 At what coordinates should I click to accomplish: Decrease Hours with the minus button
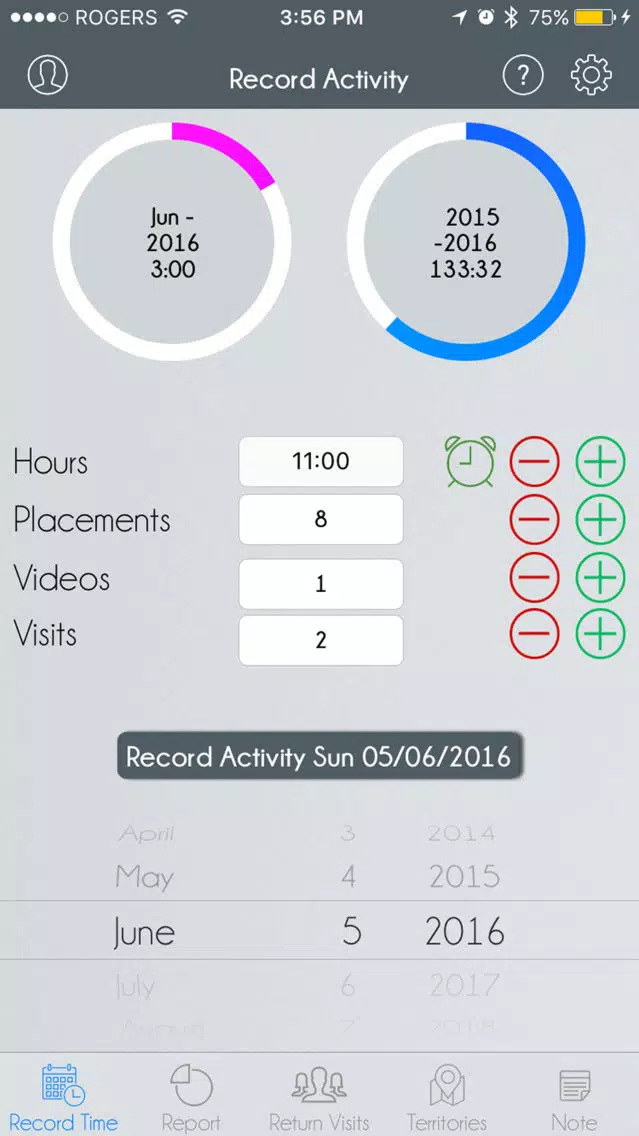[535, 461]
